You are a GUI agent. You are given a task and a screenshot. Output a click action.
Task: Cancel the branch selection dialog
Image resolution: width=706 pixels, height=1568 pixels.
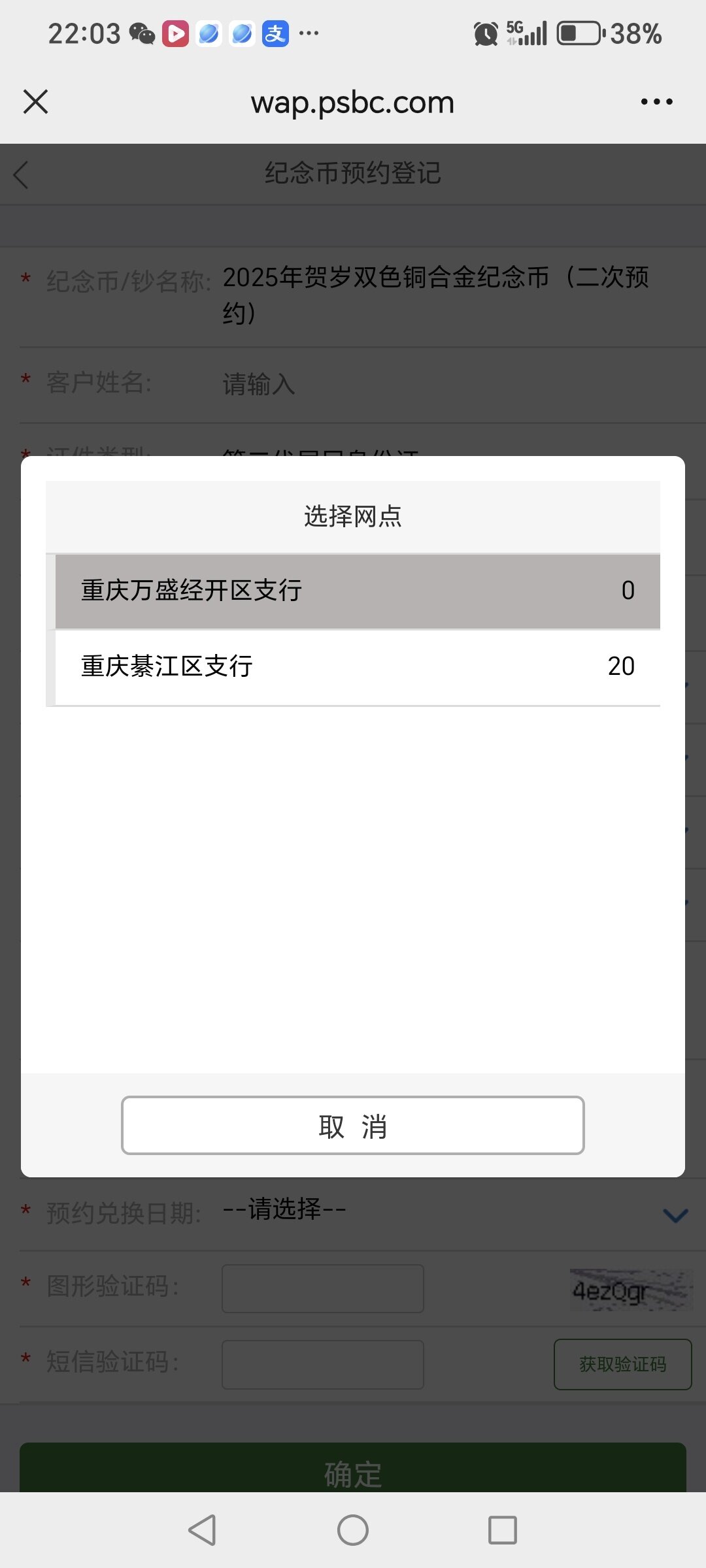point(352,1126)
